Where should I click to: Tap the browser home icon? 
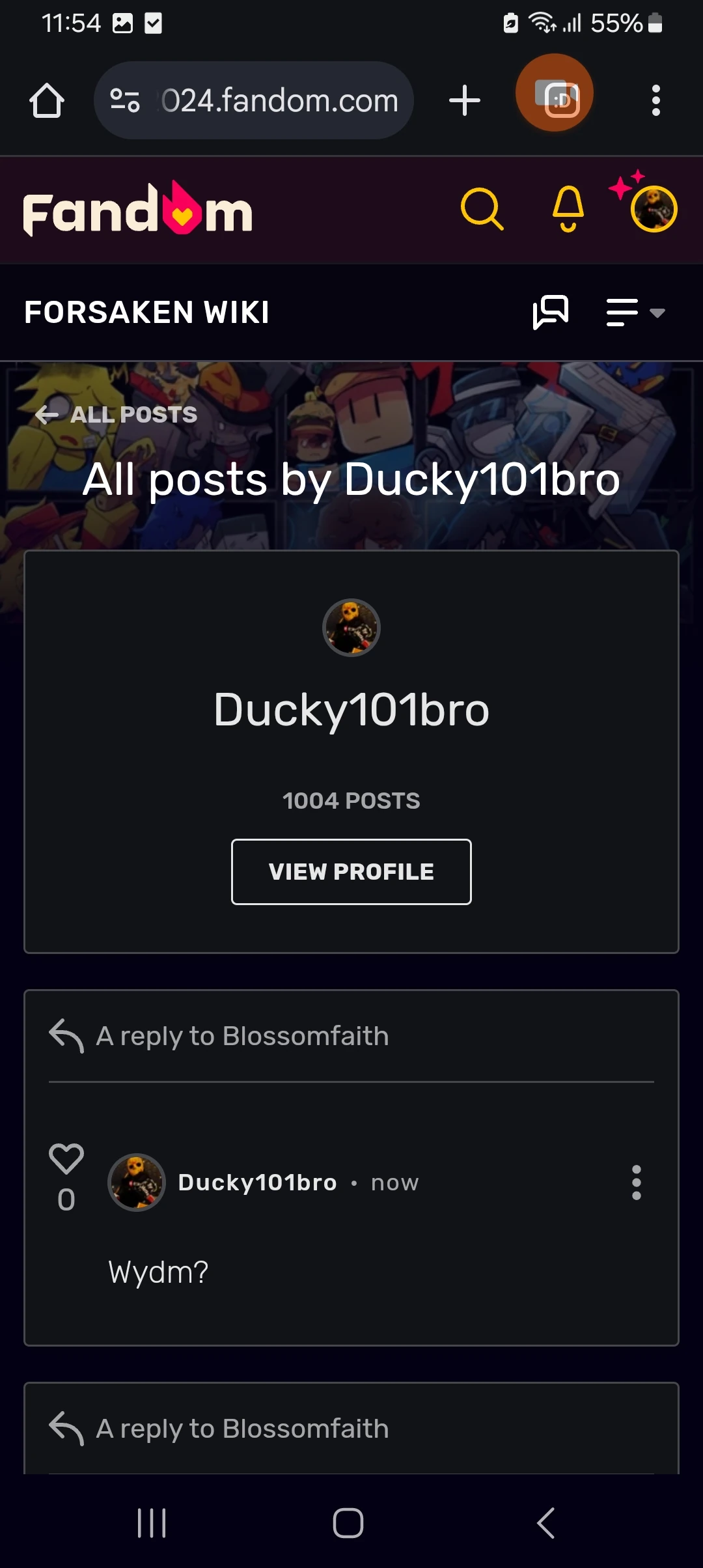(46, 100)
